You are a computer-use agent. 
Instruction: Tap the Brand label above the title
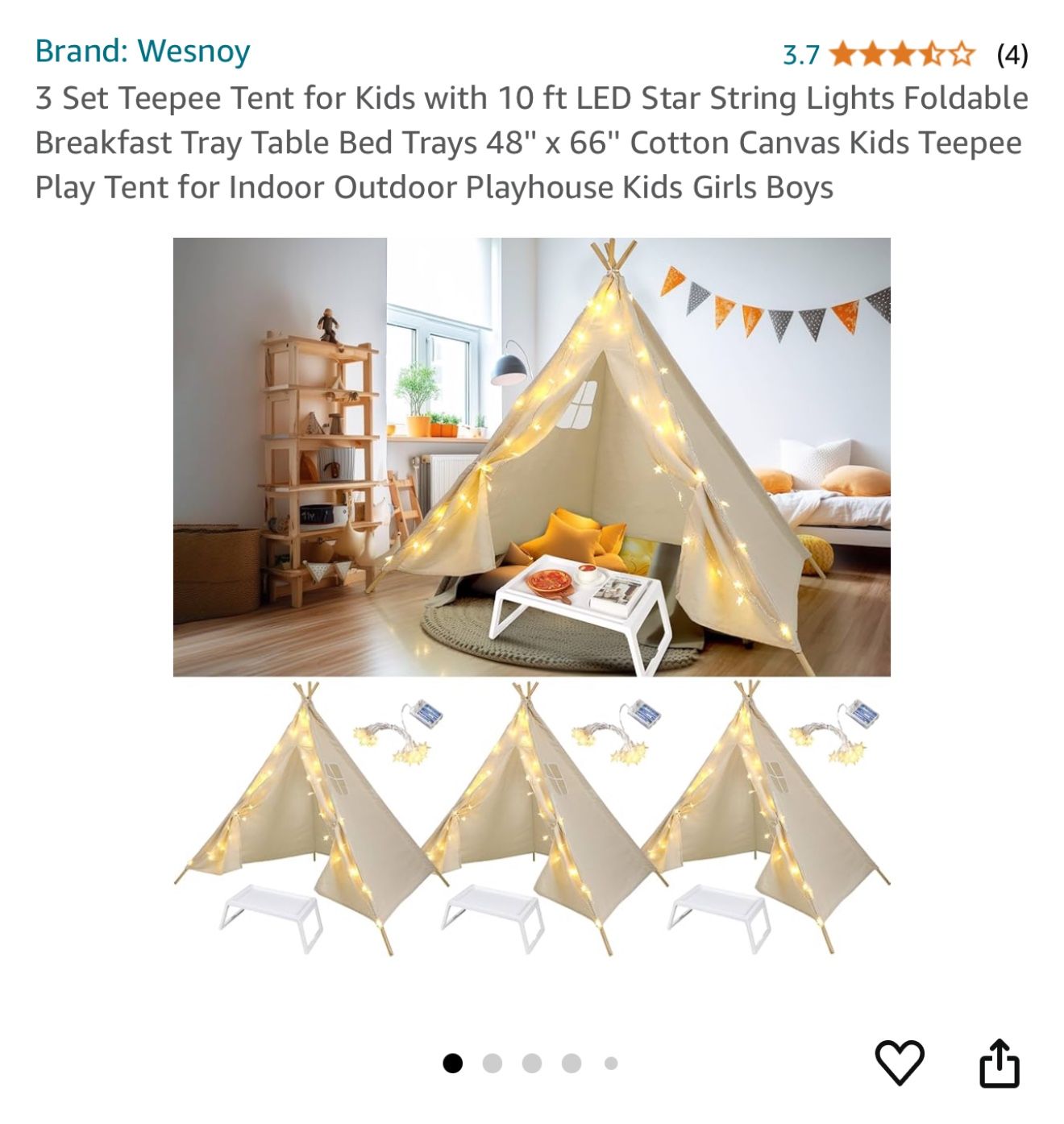[78, 50]
